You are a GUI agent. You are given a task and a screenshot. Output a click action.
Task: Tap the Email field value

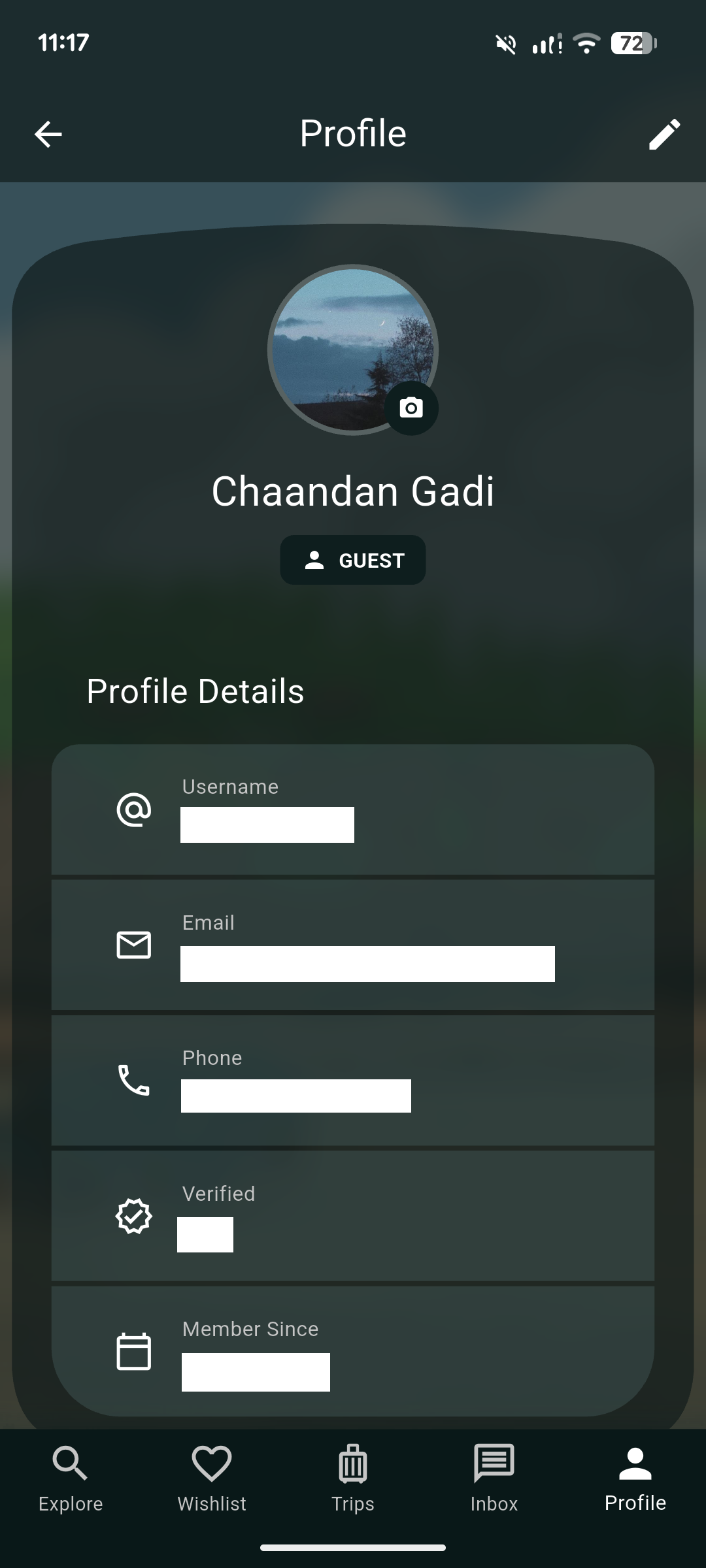coord(366,963)
